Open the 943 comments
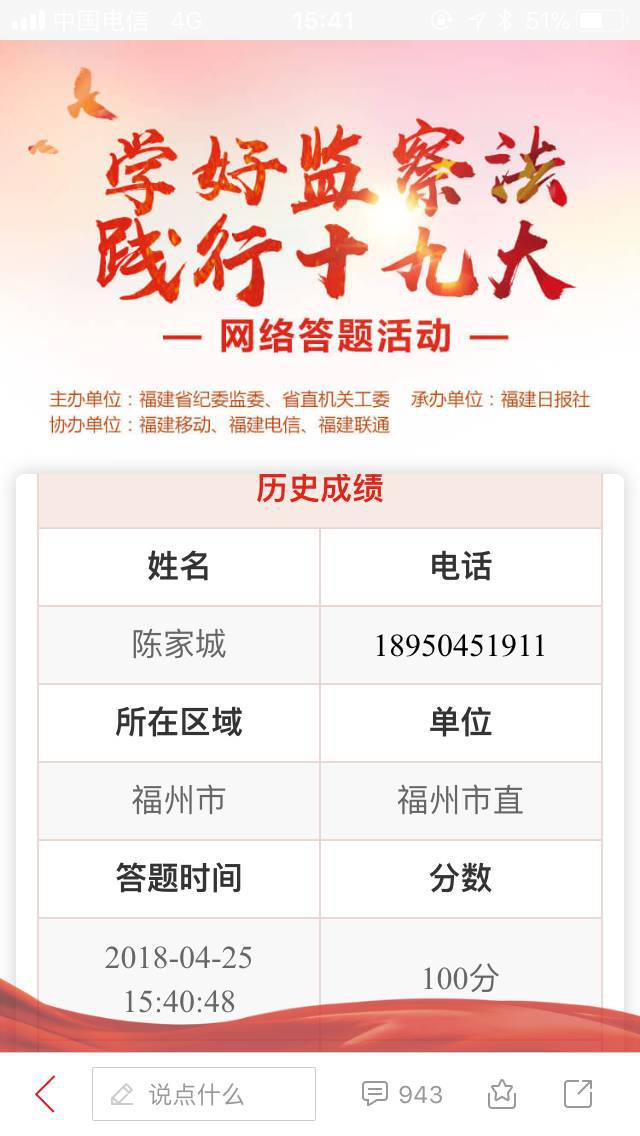 tap(402, 1094)
